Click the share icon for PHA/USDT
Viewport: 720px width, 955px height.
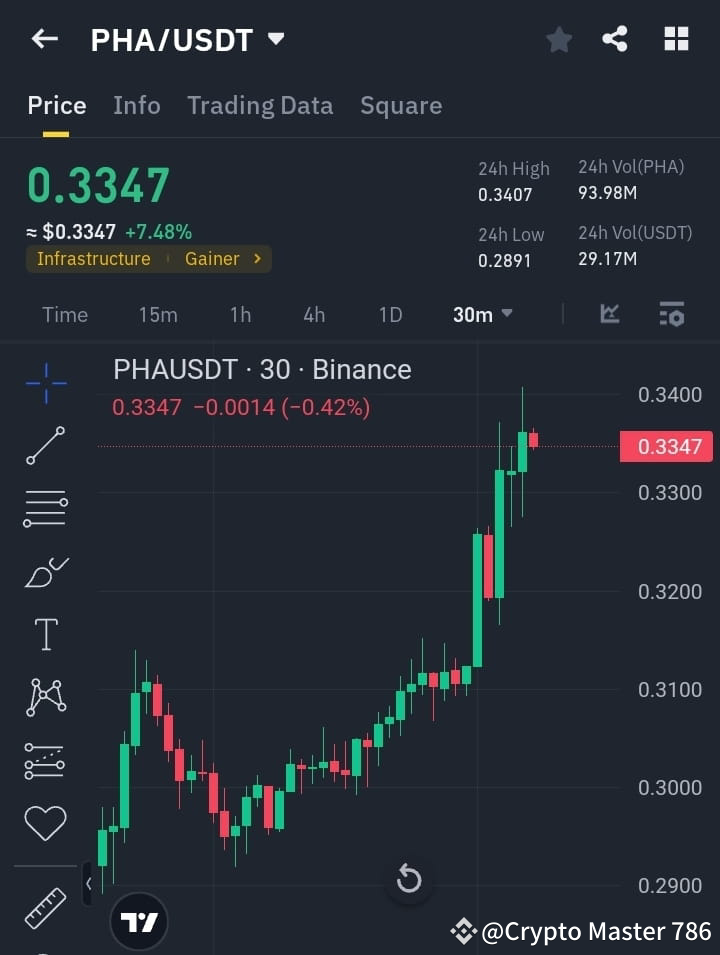[x=616, y=39]
